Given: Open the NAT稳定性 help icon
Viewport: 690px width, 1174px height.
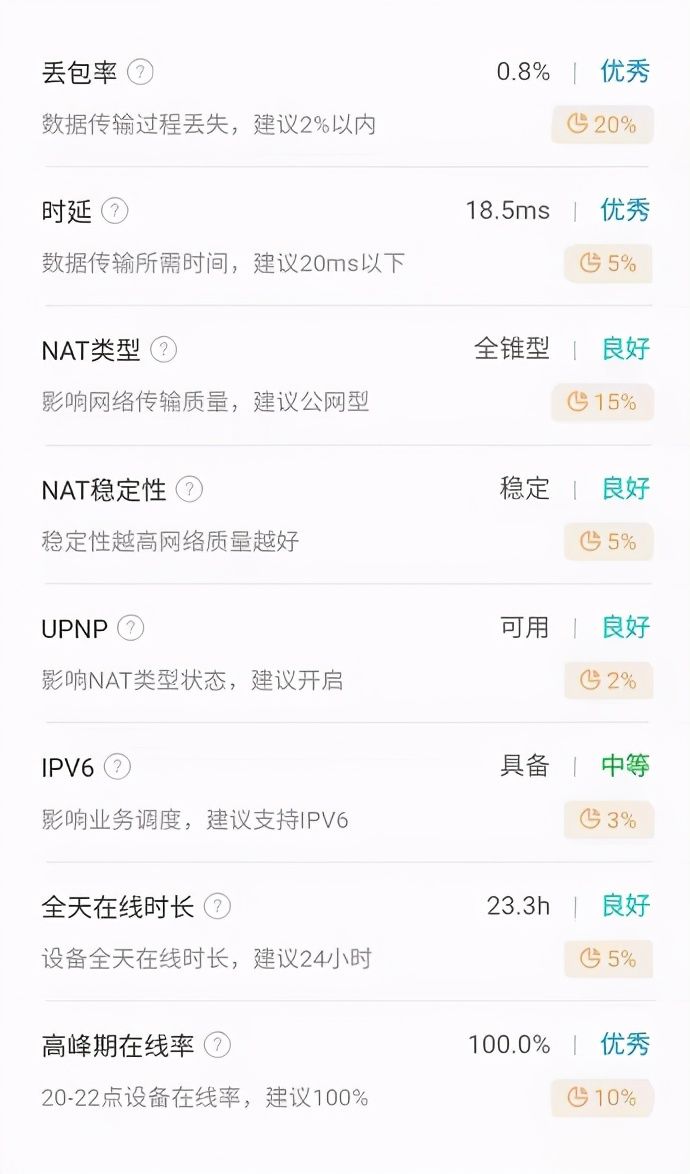Looking at the screenshot, I should pos(189,489).
